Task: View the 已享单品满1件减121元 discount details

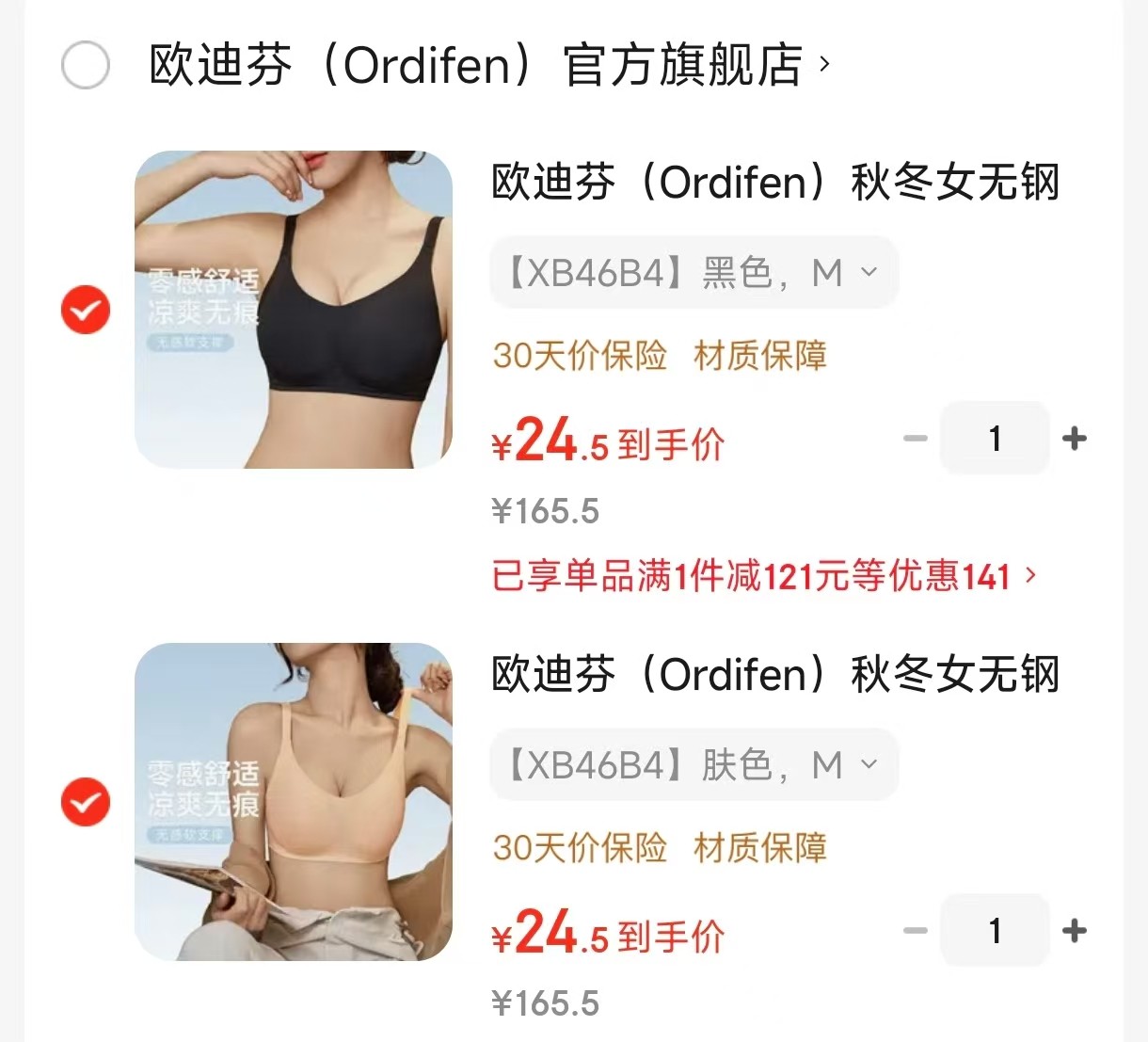Action: [x=762, y=575]
